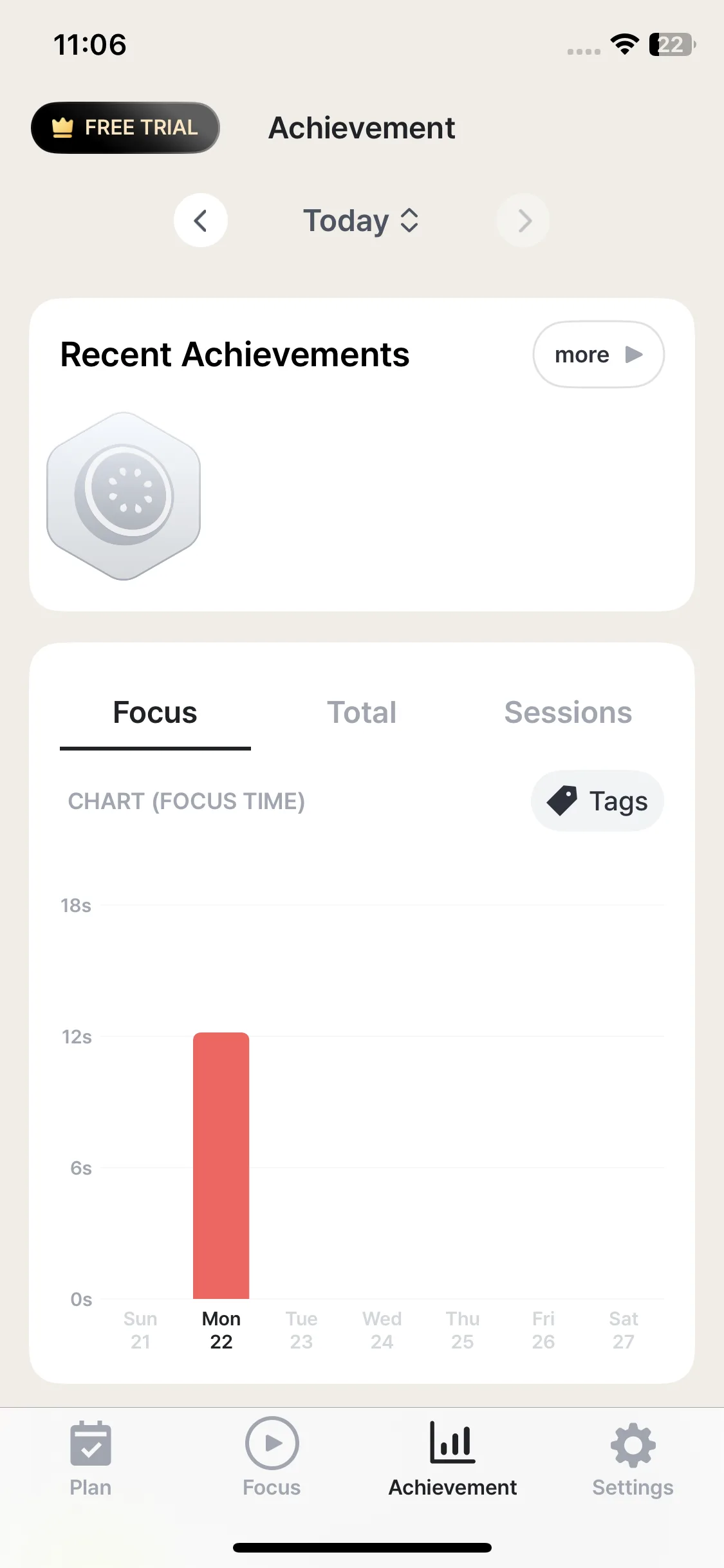724x1568 pixels.
Task: Open the Settings tab
Action: [x=633, y=1460]
